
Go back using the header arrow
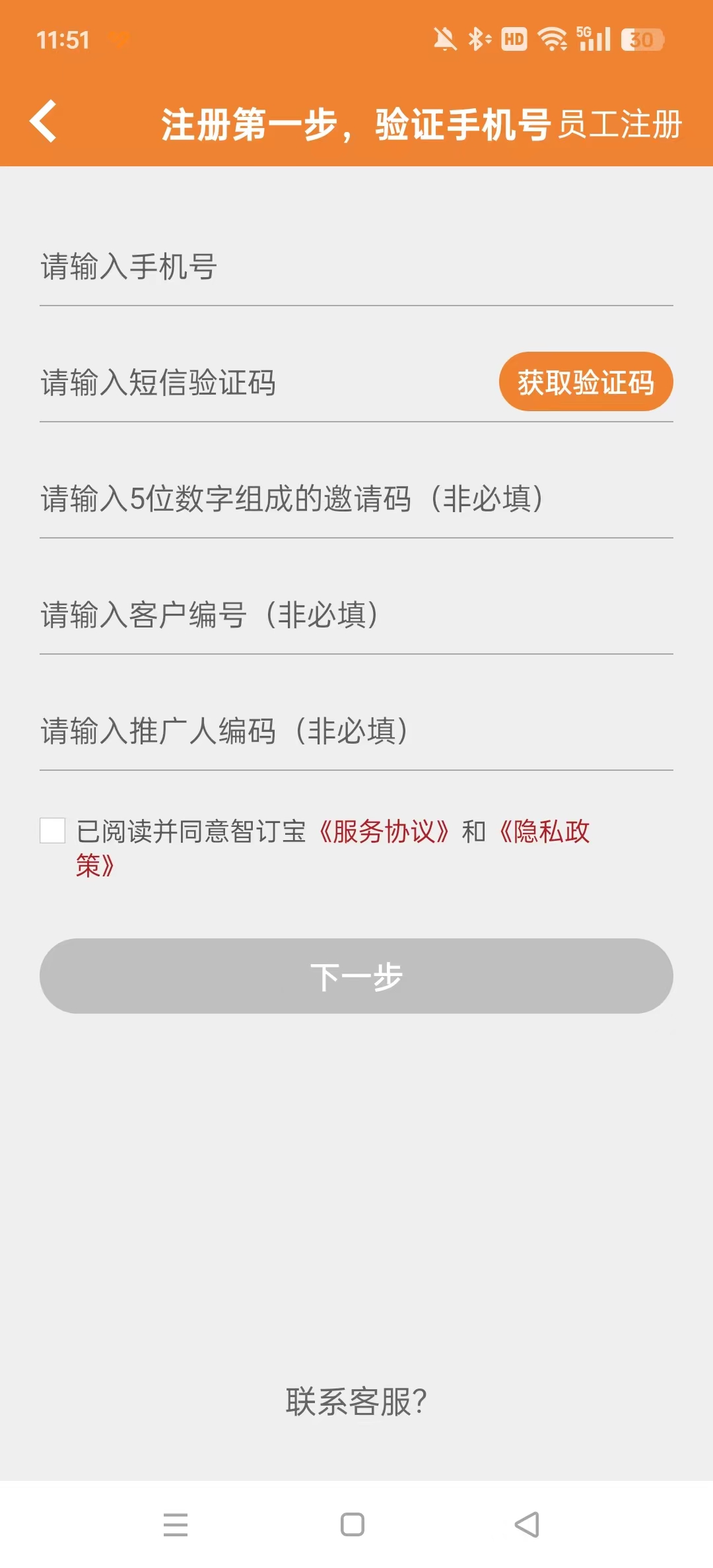pyautogui.click(x=44, y=121)
